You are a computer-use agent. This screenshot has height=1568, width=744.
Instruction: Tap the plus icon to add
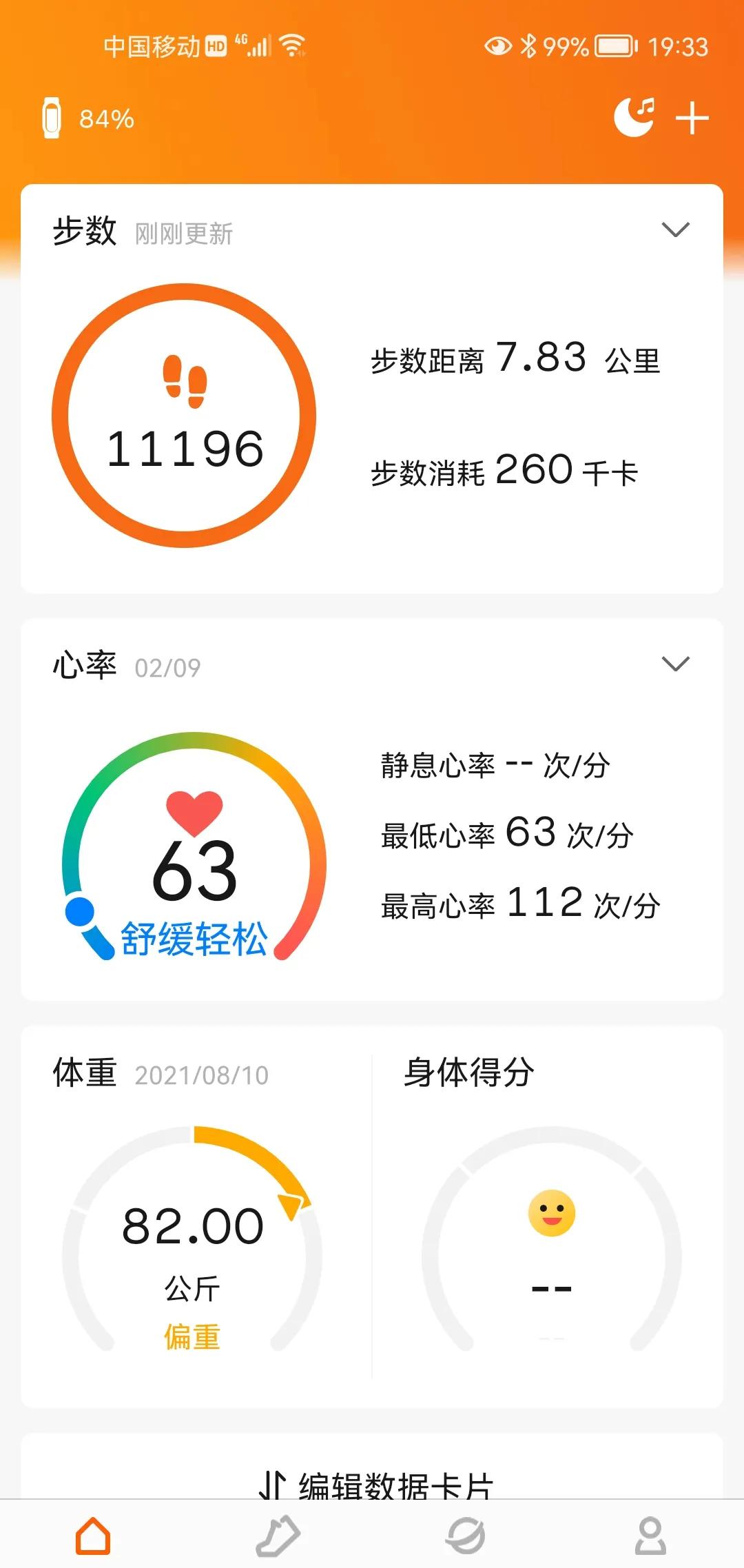[692, 119]
